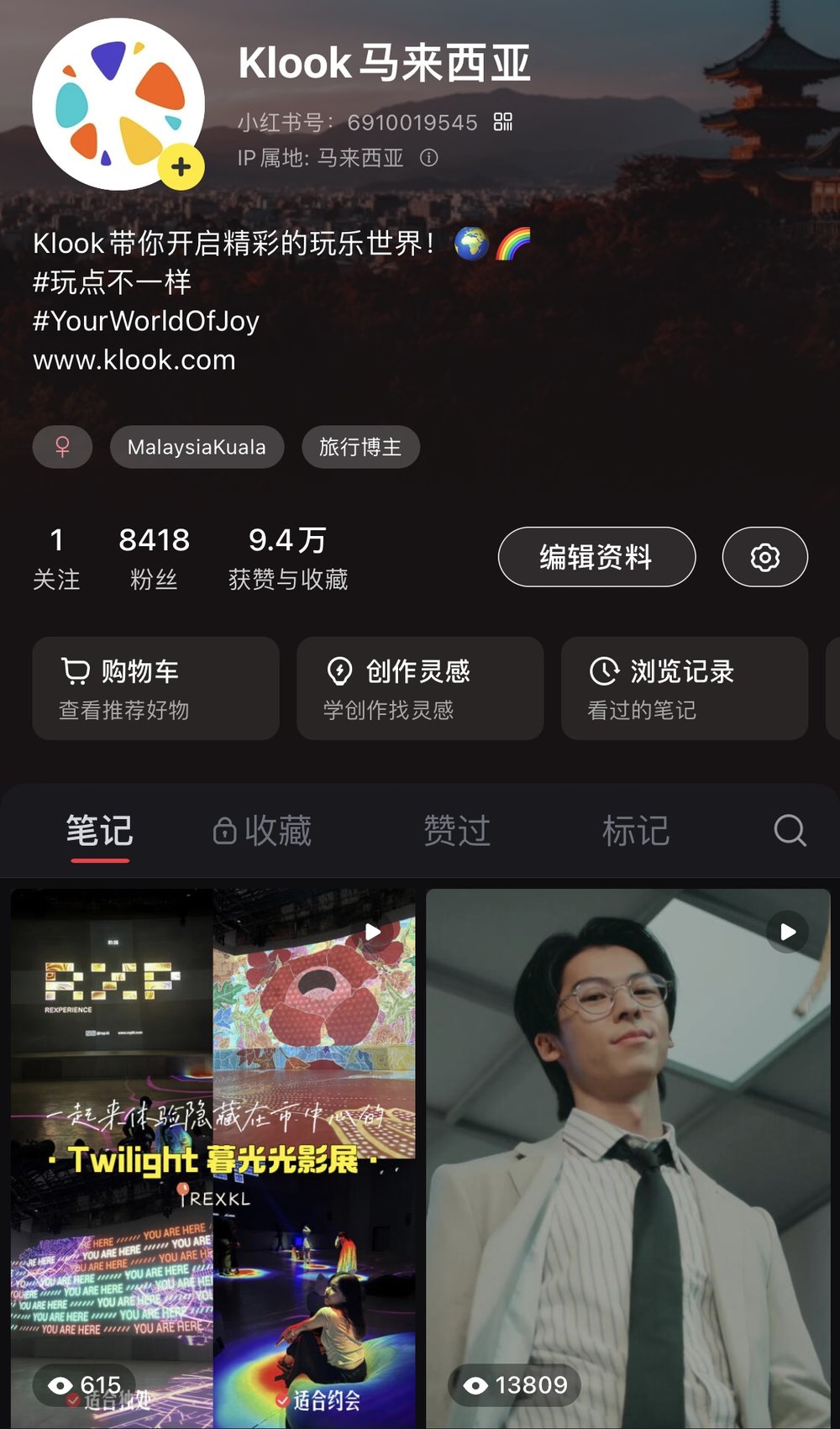The height and width of the screenshot is (1429, 840).
Task: Play the video of the man in glasses
Action: (x=786, y=932)
